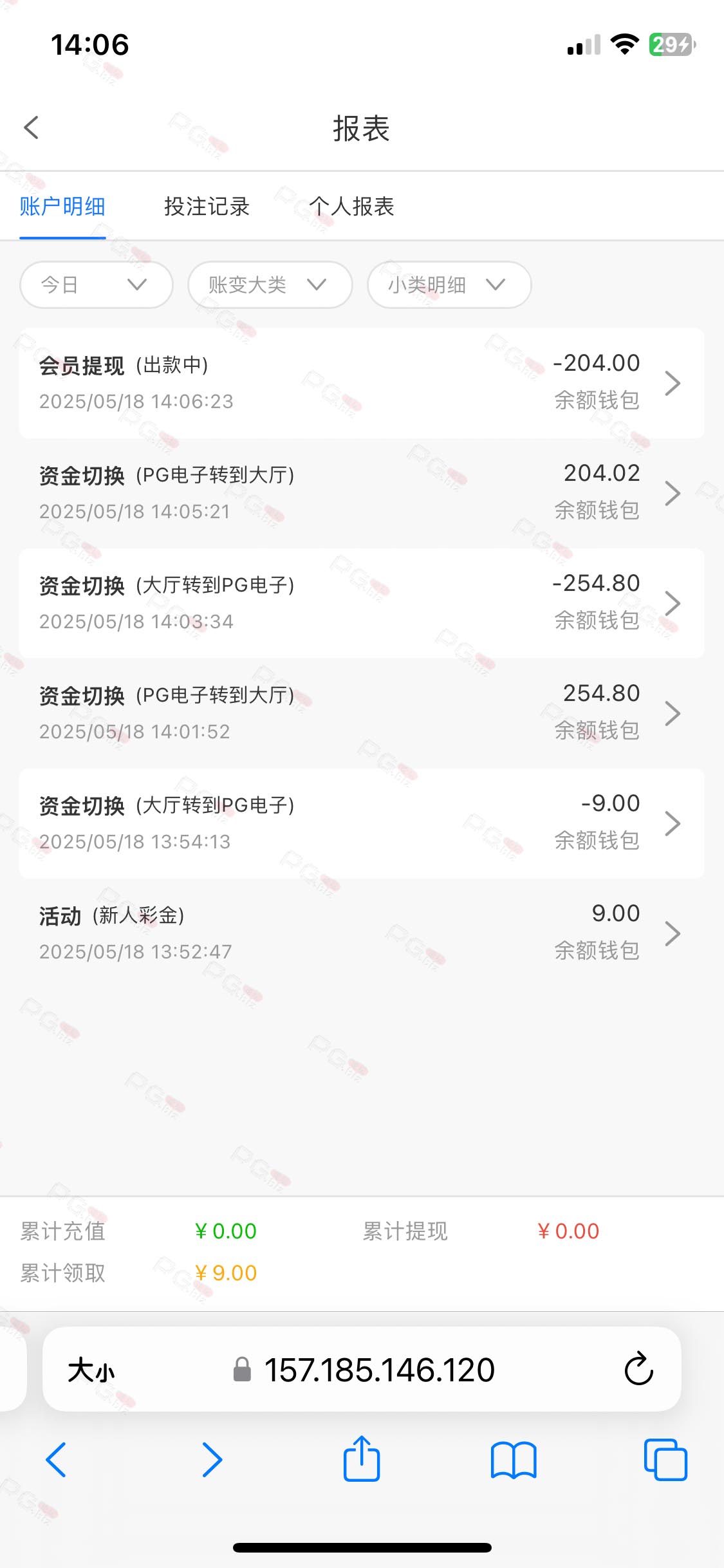Screen dimensions: 724x1568
Task: Switch to the 个人报表 tab
Action: point(351,207)
